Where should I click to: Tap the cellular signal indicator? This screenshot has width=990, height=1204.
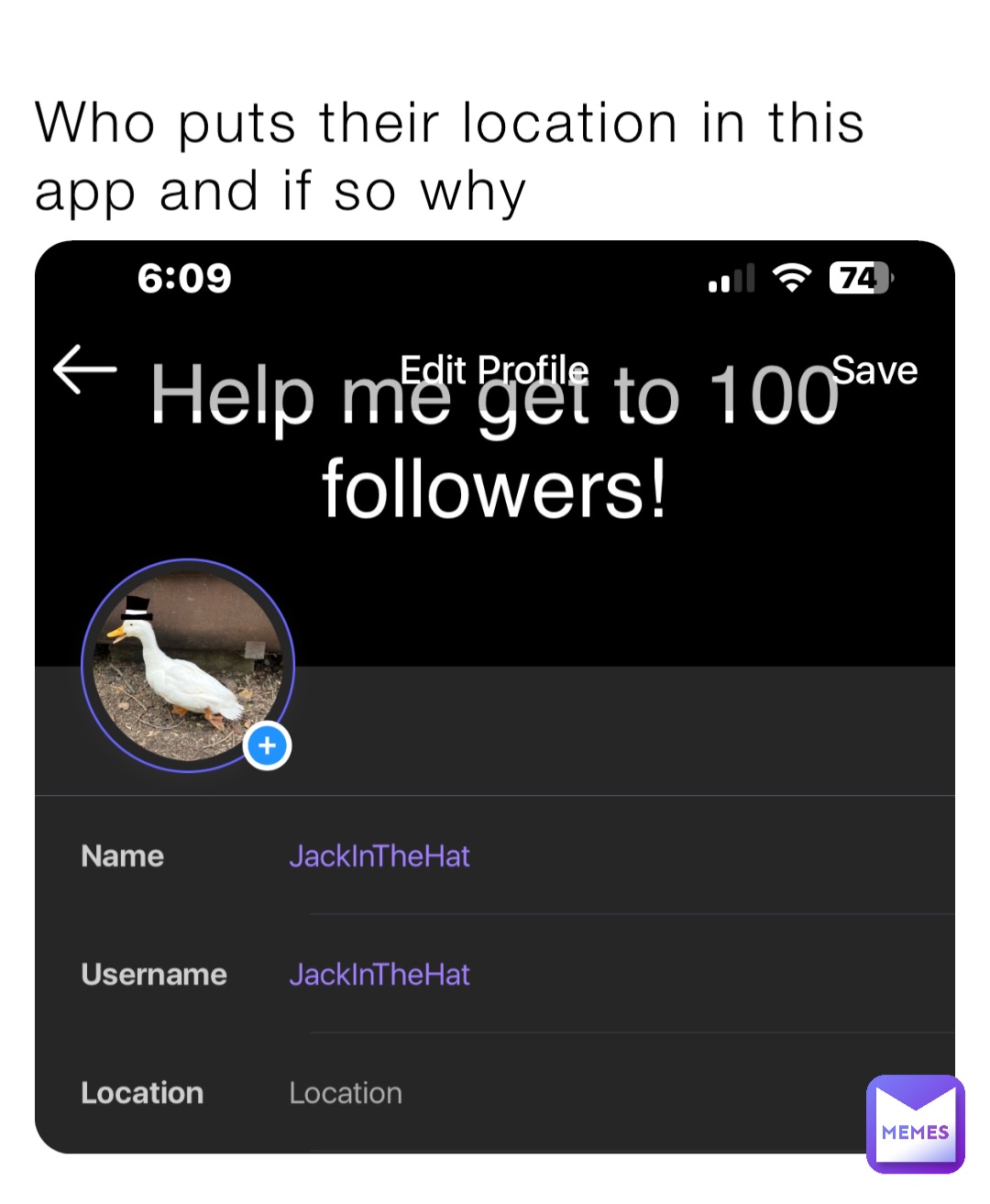[x=731, y=278]
